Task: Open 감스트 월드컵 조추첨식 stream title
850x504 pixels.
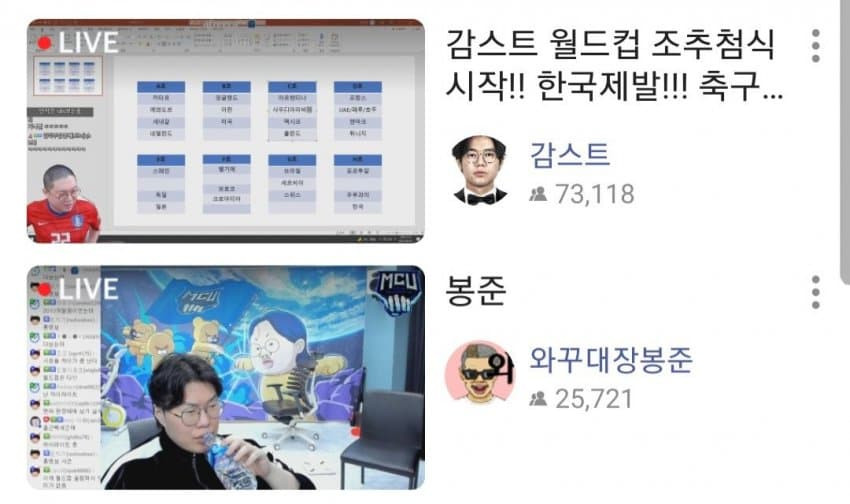Action: (613, 66)
